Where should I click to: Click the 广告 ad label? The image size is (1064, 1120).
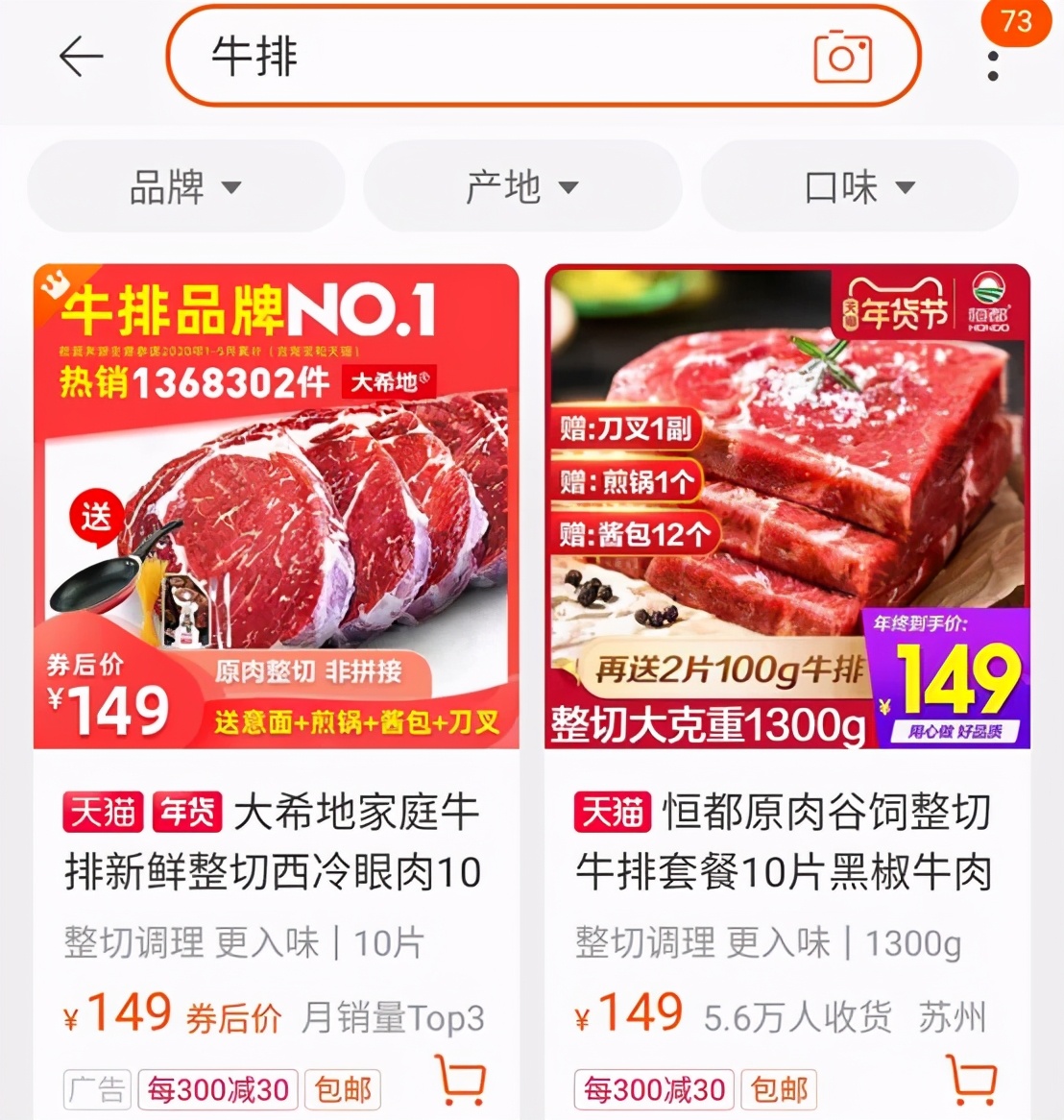(96, 1089)
